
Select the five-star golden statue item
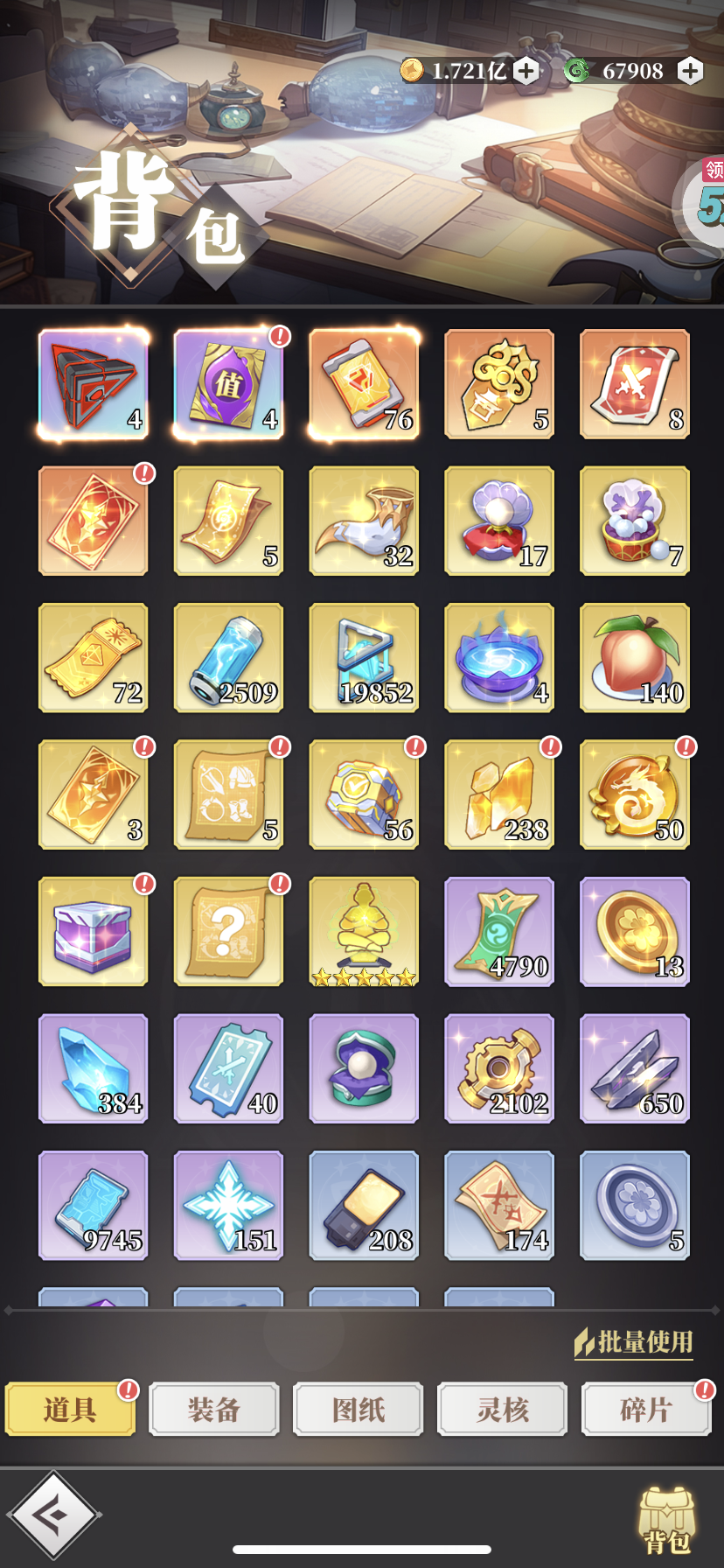(364, 931)
